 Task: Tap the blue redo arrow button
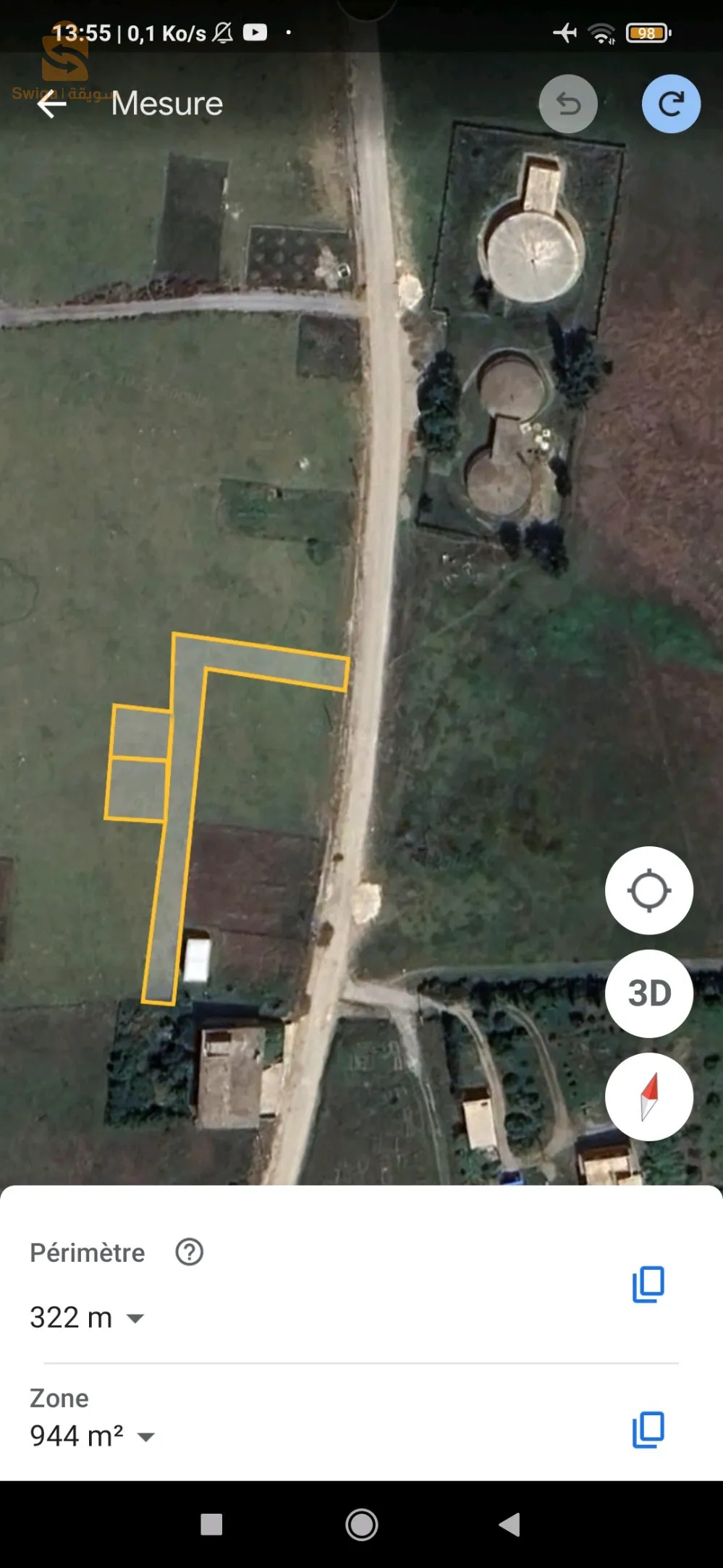point(671,104)
